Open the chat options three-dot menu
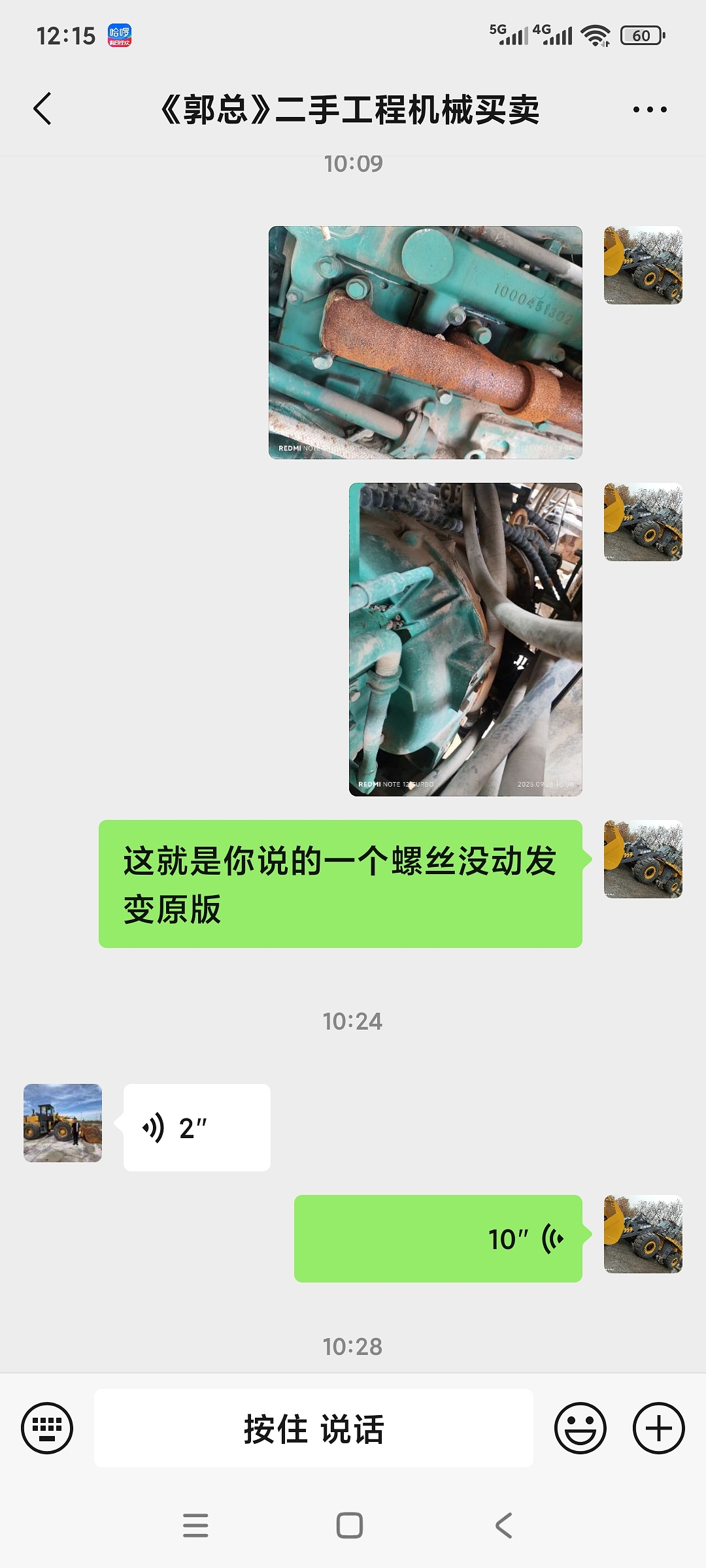706x1568 pixels. click(x=650, y=109)
